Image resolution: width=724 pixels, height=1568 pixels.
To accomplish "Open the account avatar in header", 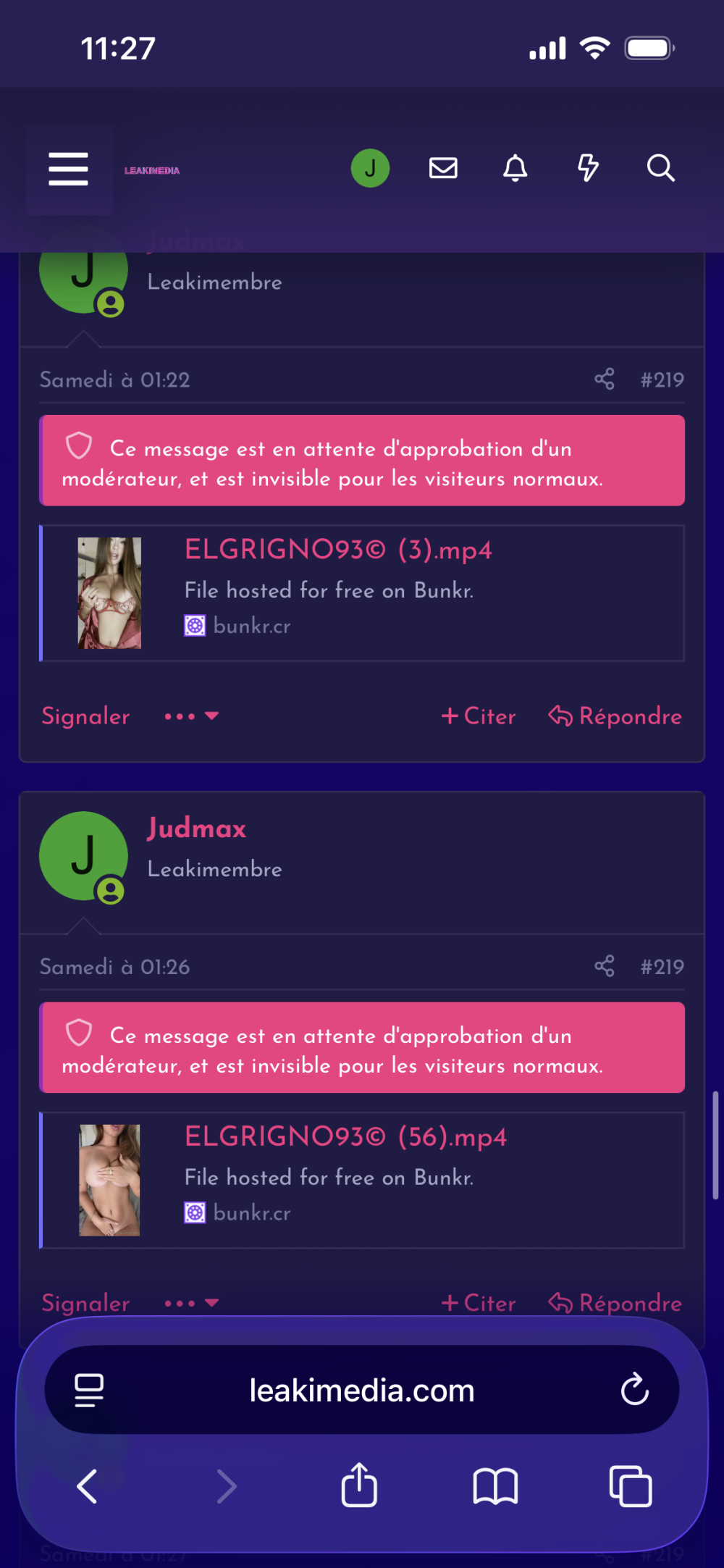I will click(370, 168).
